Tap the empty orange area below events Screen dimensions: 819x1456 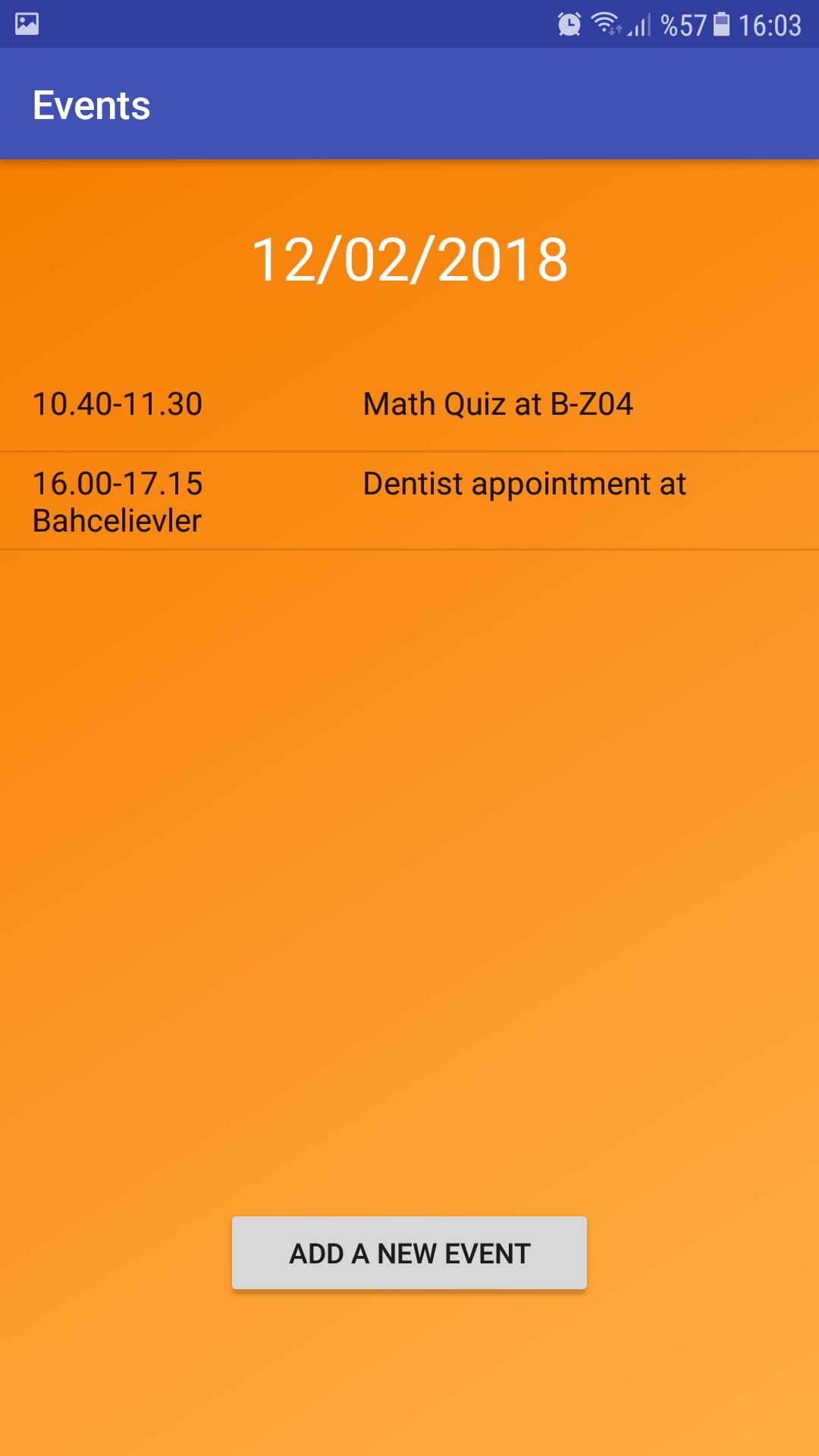click(x=409, y=834)
